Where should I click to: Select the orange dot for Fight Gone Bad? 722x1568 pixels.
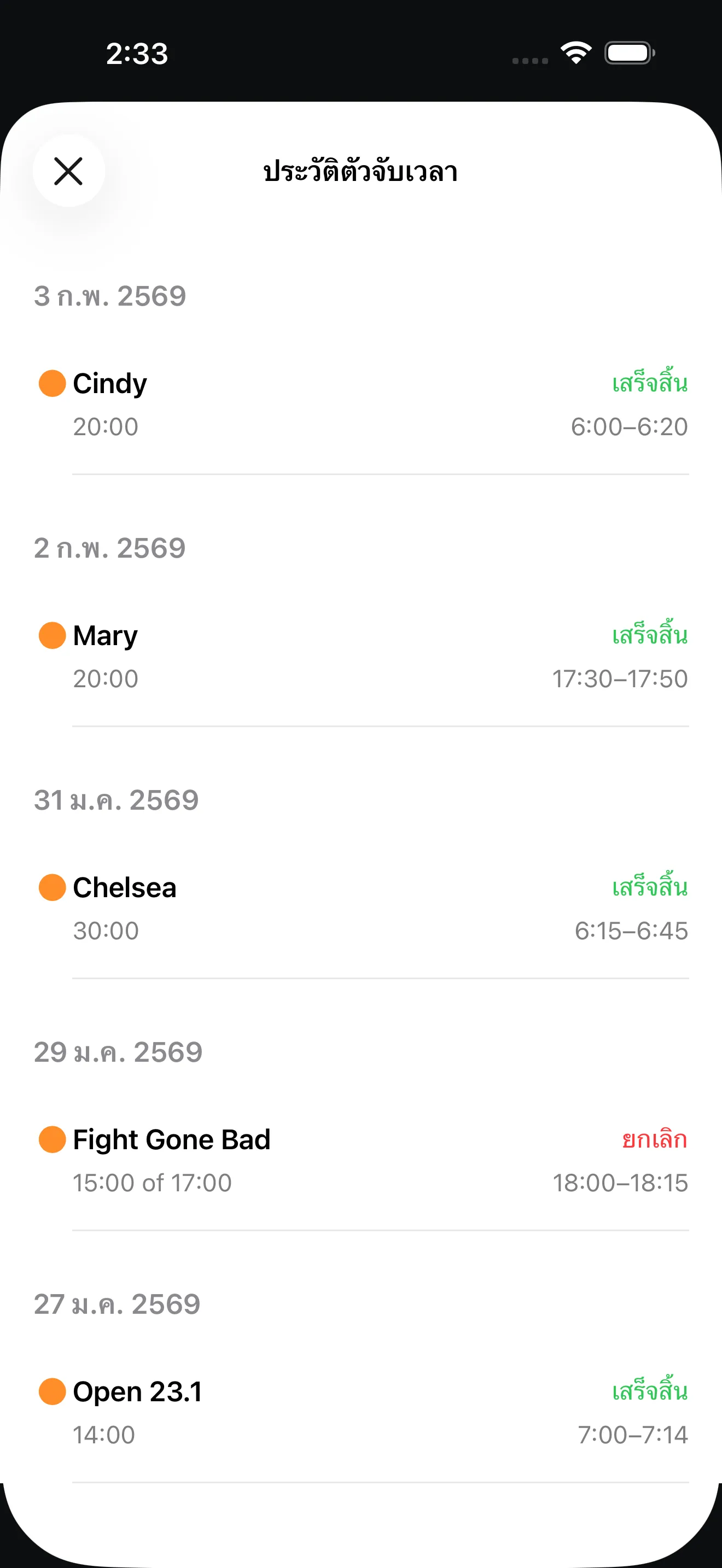point(52,1139)
